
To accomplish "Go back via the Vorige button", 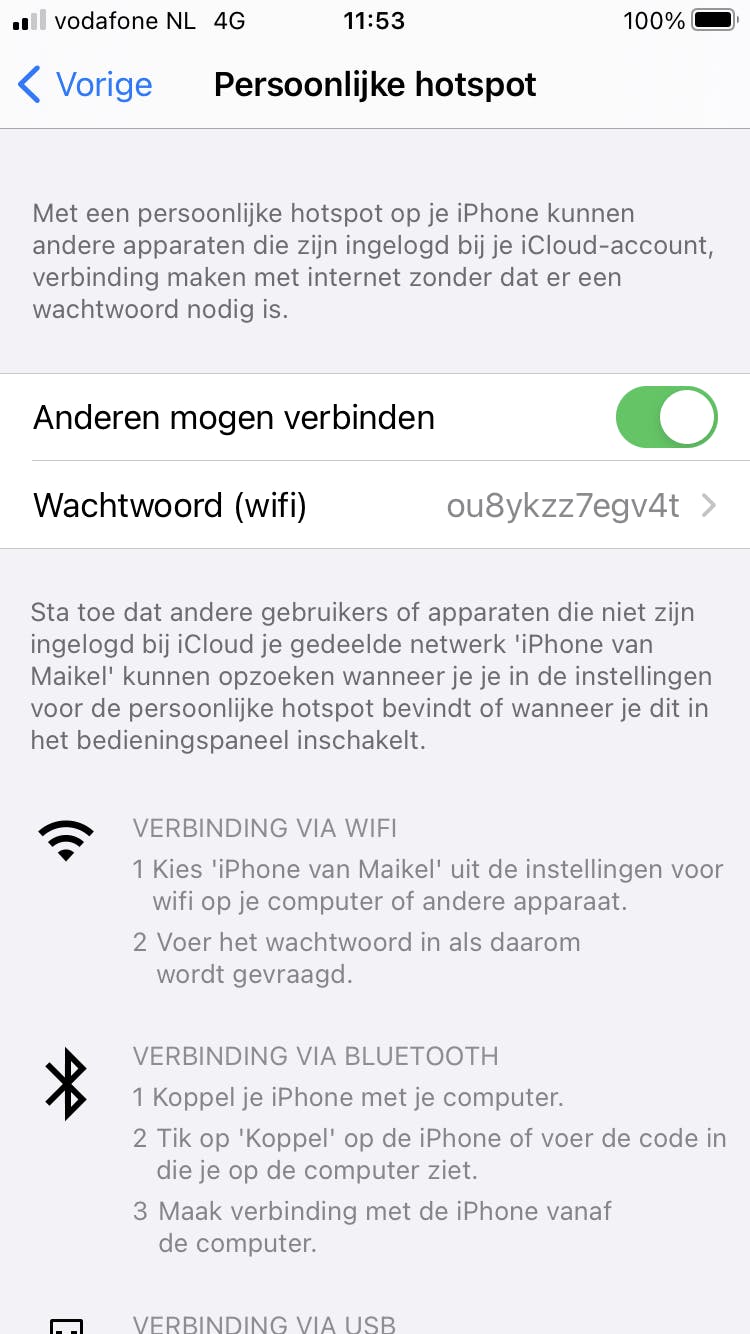I will pyautogui.click(x=86, y=85).
